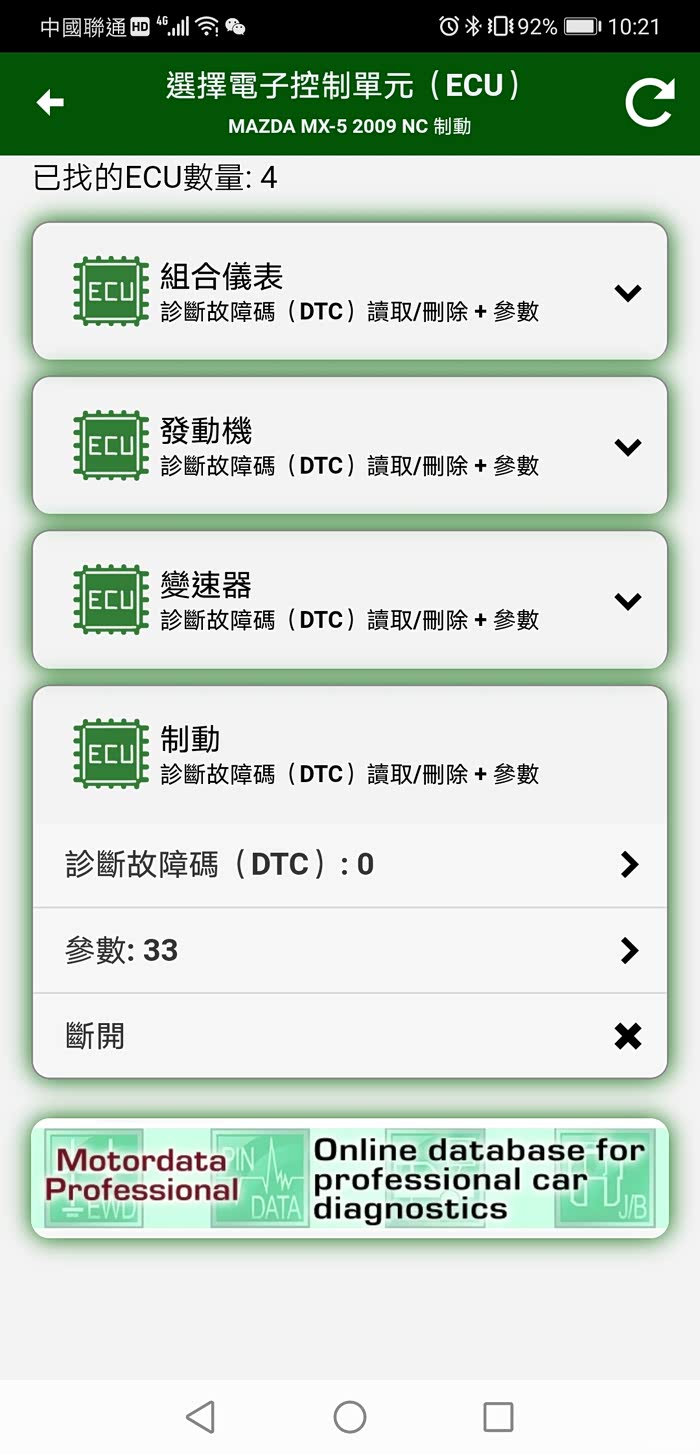Expand the 發動機 ECU card

[x=350, y=446]
